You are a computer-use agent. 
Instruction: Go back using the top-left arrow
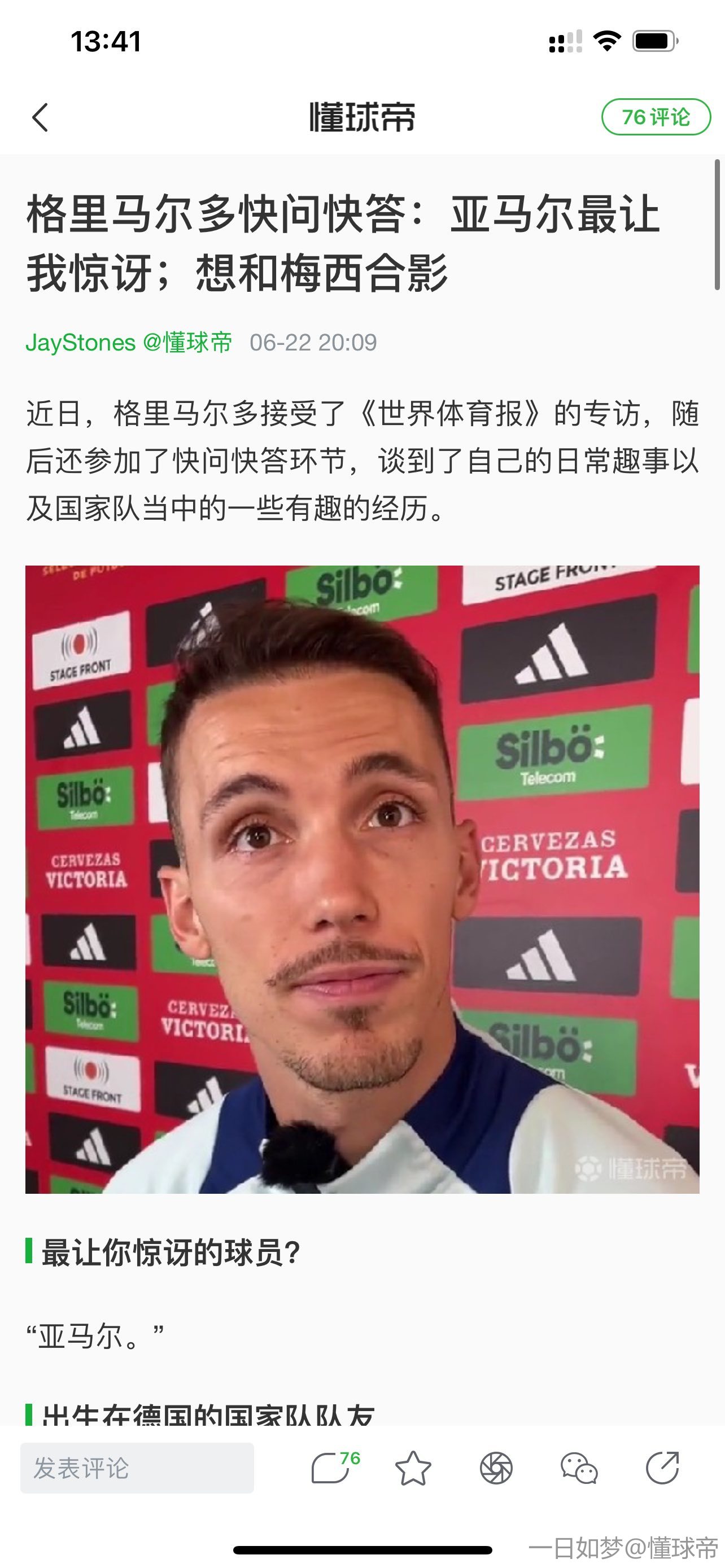(x=40, y=117)
